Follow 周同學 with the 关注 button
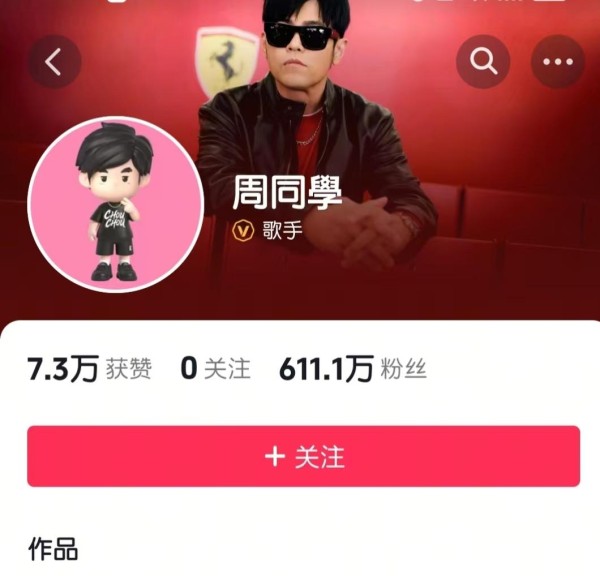 pos(303,457)
